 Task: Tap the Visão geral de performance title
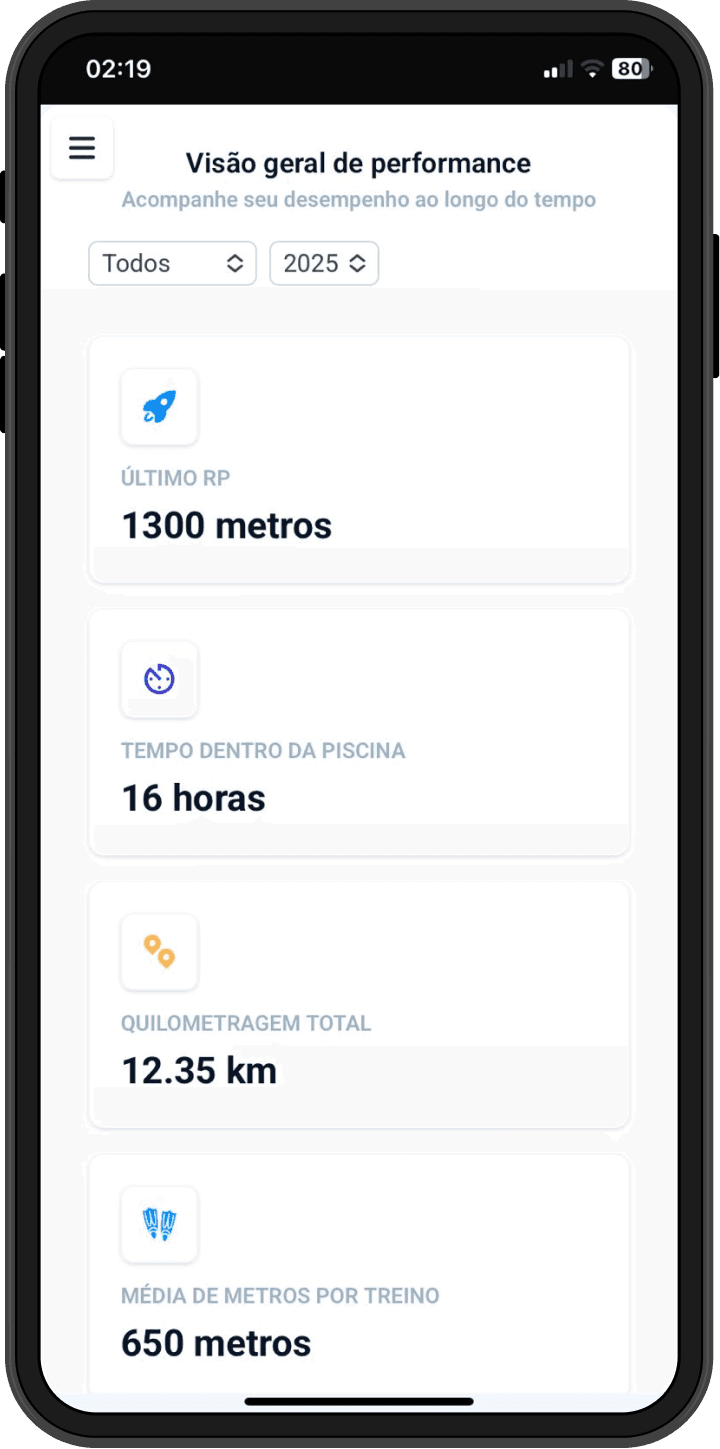click(x=358, y=163)
